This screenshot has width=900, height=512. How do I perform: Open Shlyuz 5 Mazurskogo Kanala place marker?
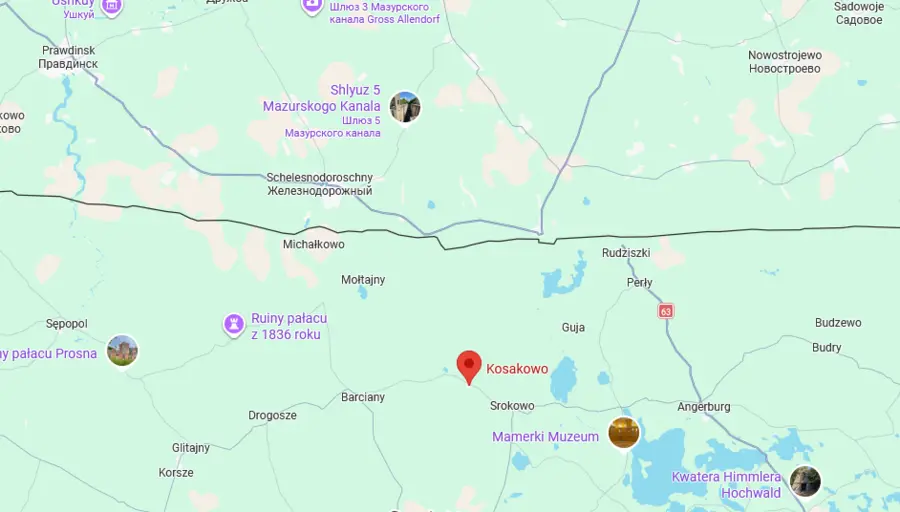point(405,107)
